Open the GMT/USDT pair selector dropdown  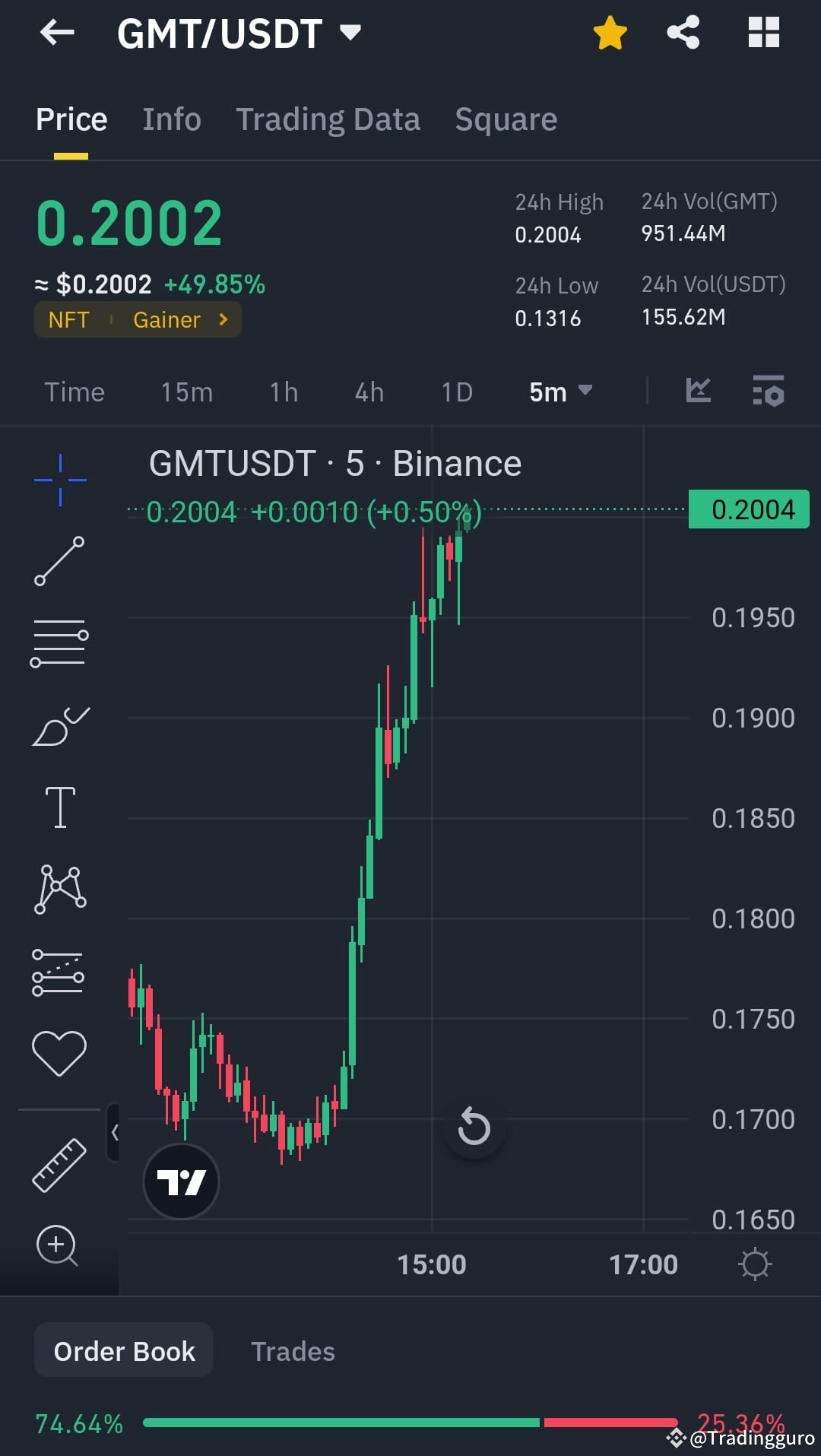click(x=349, y=33)
